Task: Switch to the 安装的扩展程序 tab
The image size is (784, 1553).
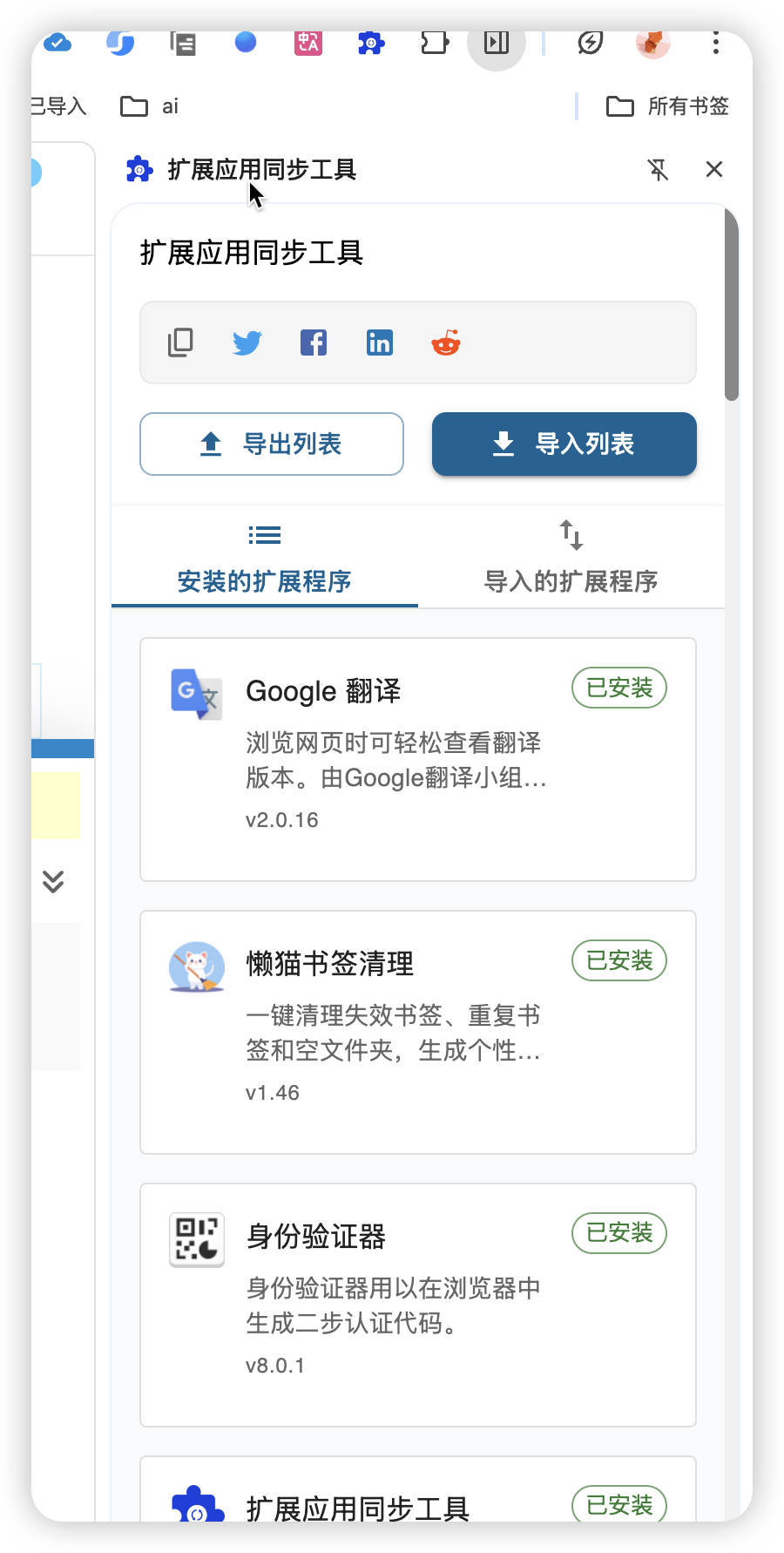Action: point(265,558)
